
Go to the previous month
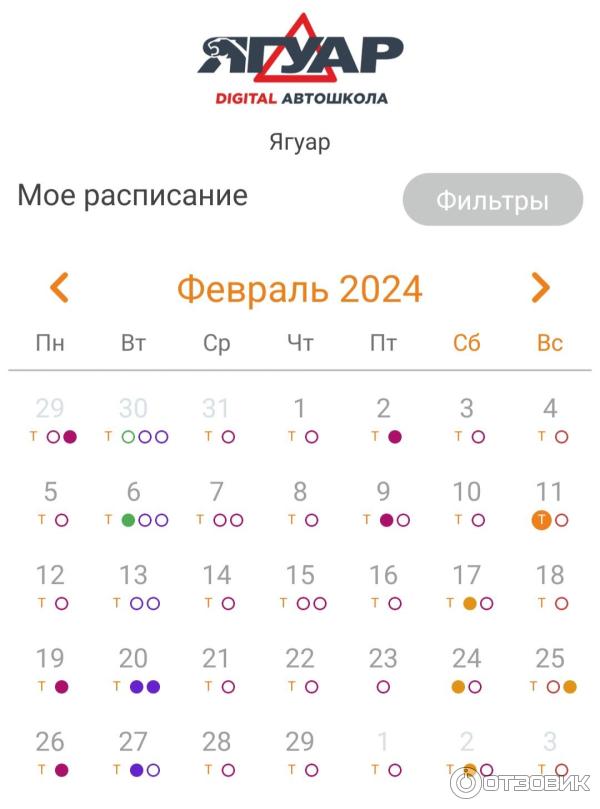point(60,289)
